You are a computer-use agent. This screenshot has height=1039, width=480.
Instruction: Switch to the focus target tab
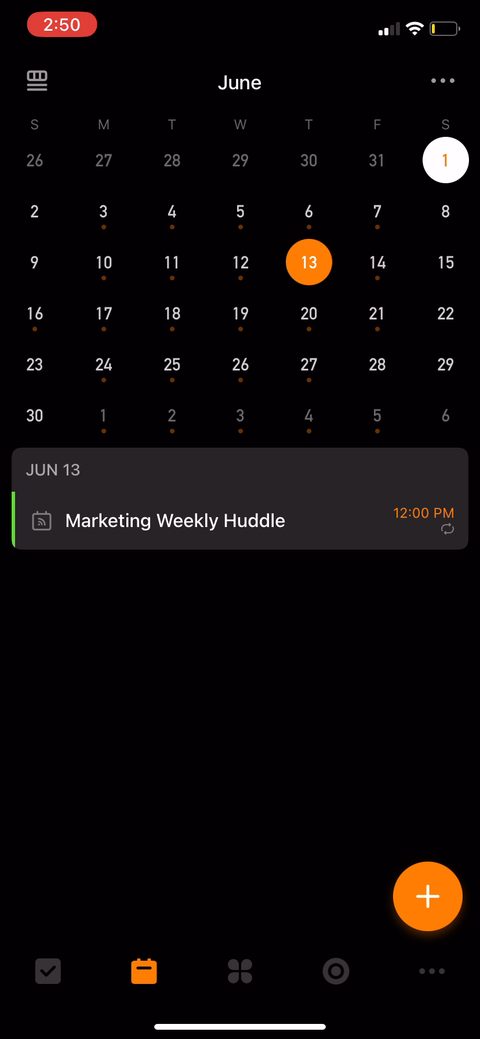click(335, 972)
